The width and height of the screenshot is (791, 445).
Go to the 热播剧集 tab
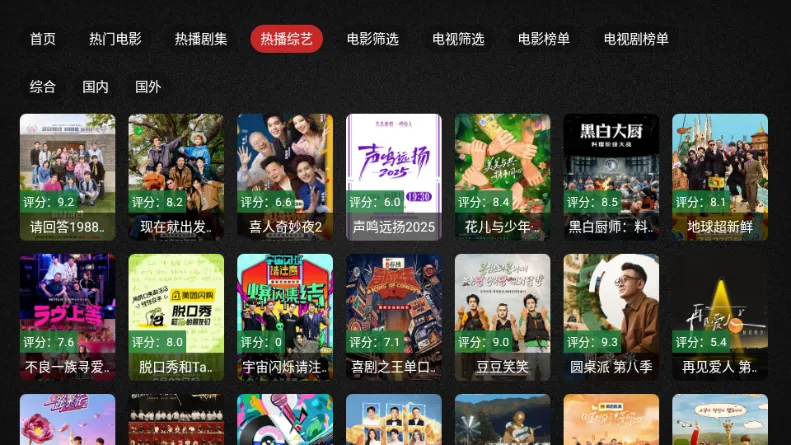[x=201, y=39]
